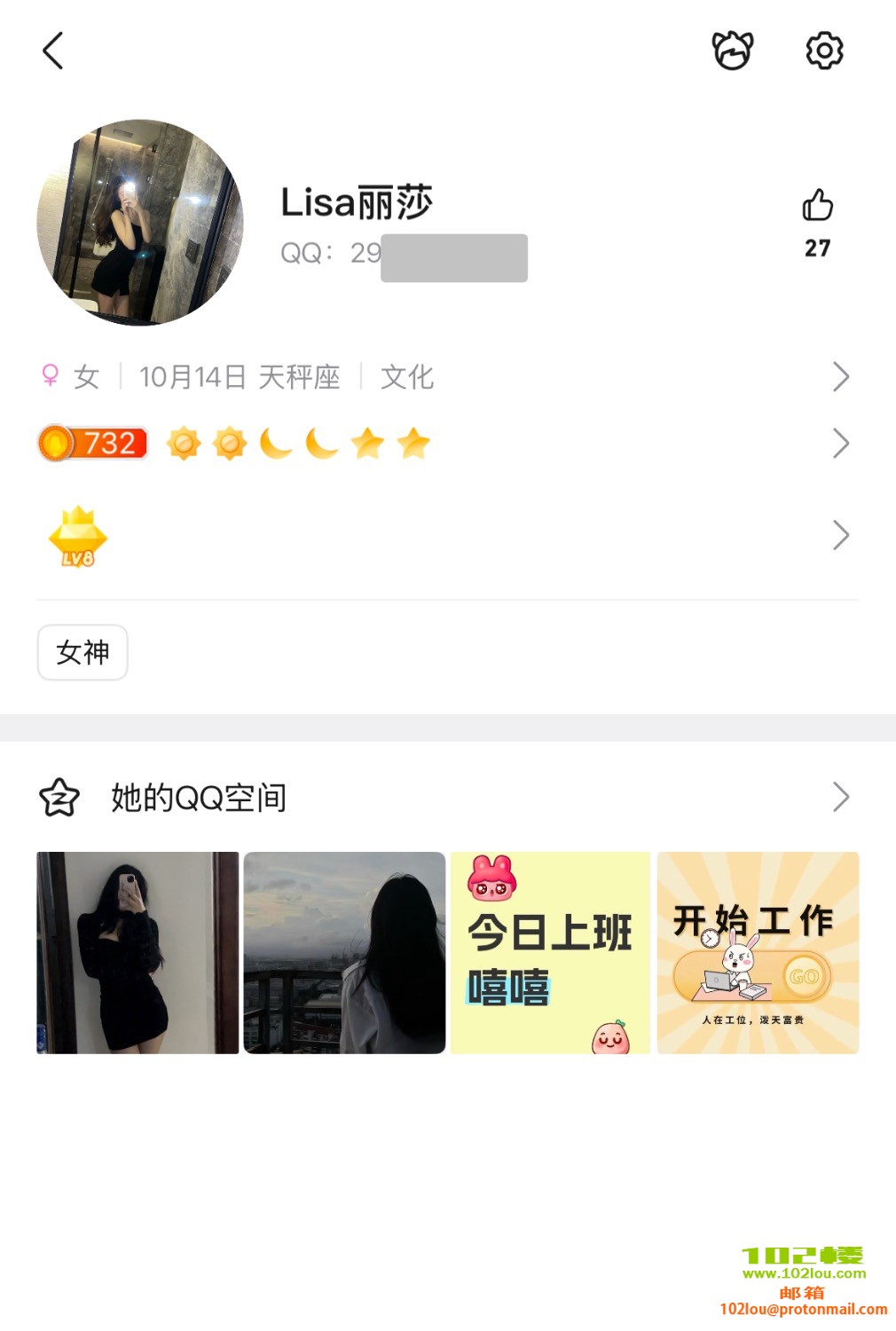Open the 今日上班嘻嘻 image tile
The height and width of the screenshot is (1331, 896).
coord(551,953)
